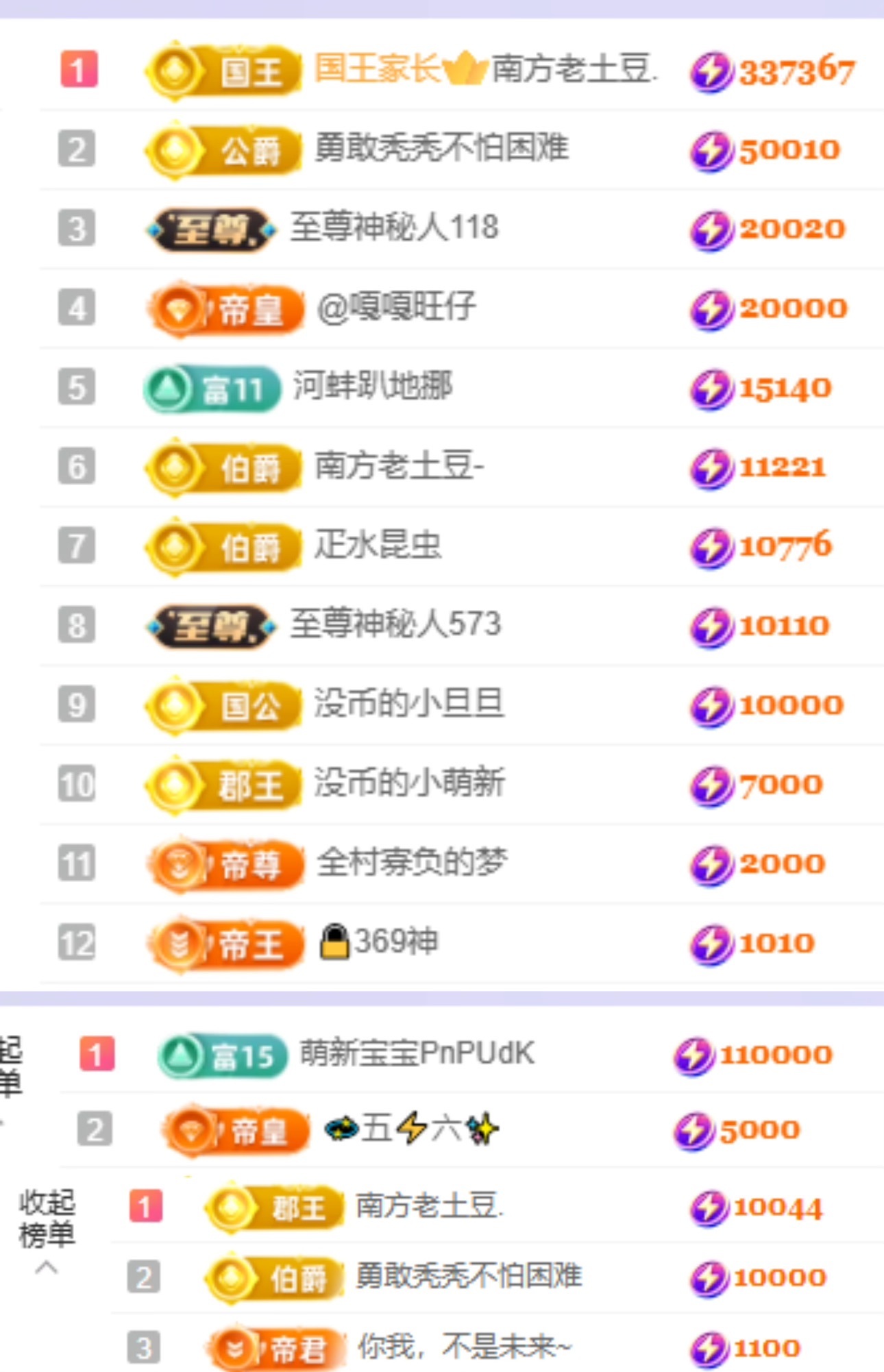Click the username 河蚌趴地挪
The image size is (884, 1372).
373,387
